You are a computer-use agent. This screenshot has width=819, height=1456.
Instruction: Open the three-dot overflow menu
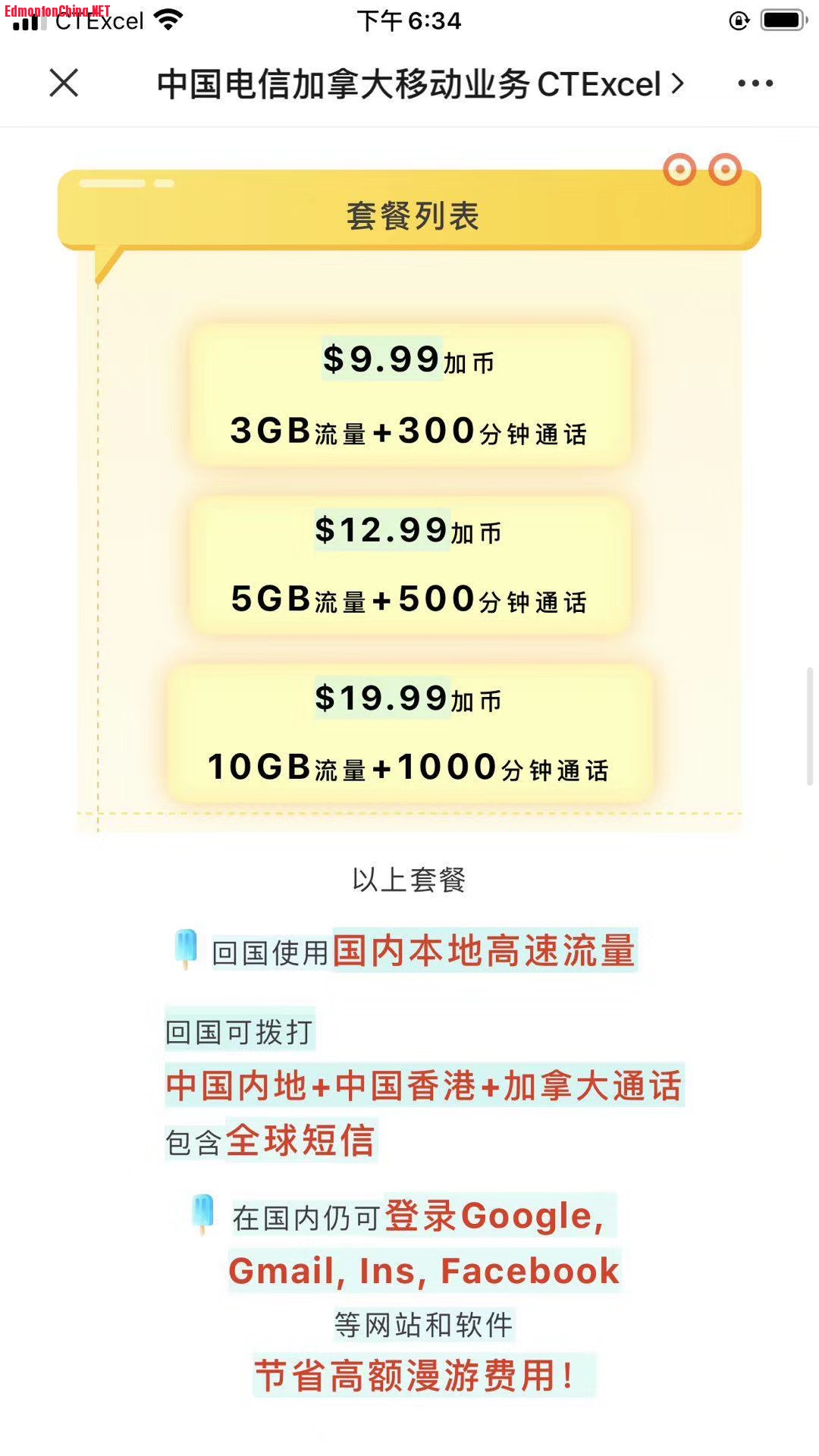tap(755, 83)
